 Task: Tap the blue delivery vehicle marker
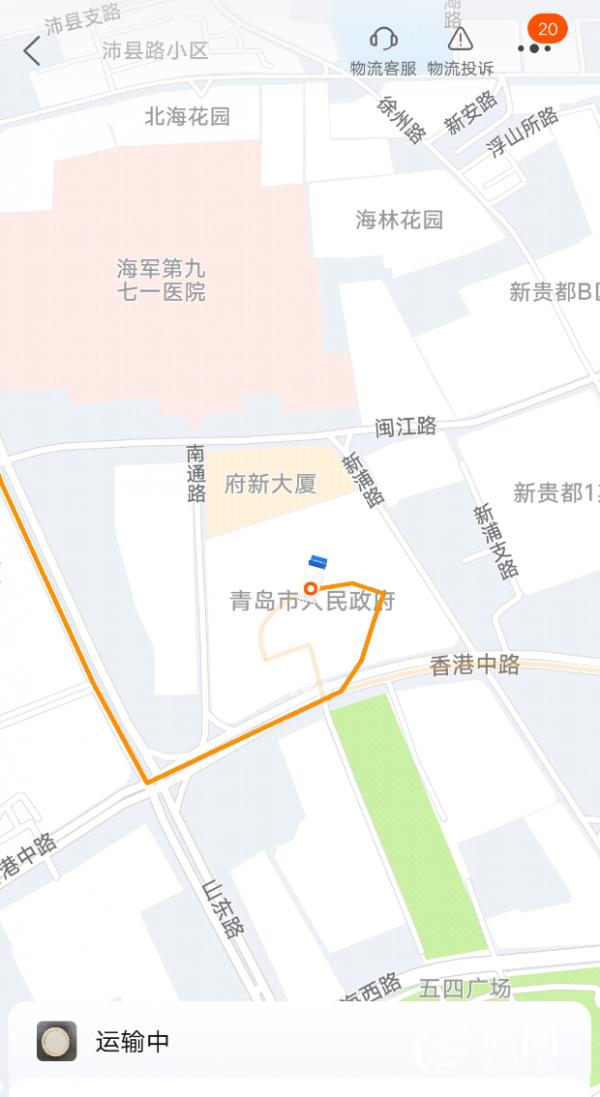pyautogui.click(x=319, y=560)
